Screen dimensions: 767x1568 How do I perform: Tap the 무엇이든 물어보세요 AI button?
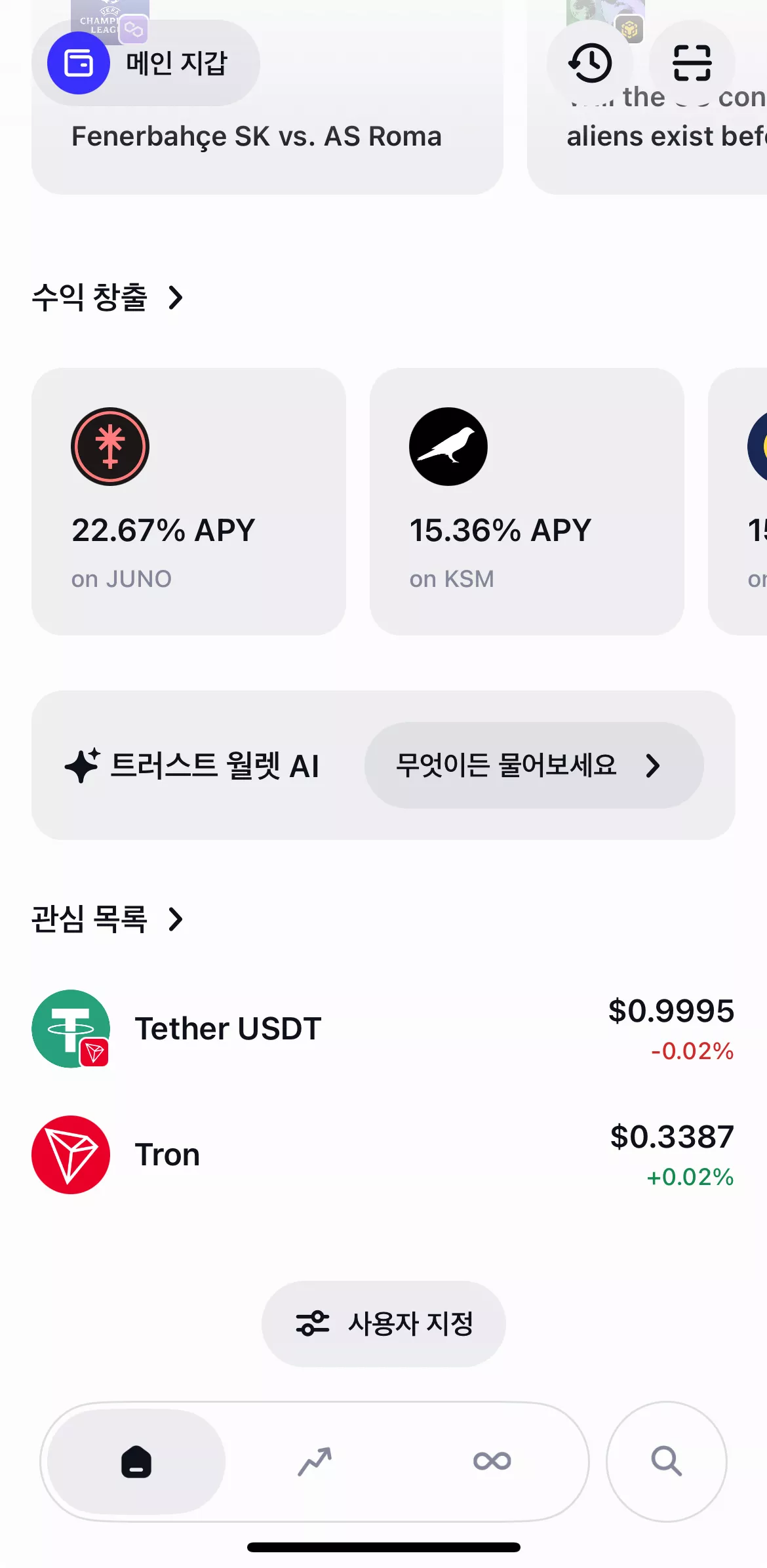pos(534,765)
